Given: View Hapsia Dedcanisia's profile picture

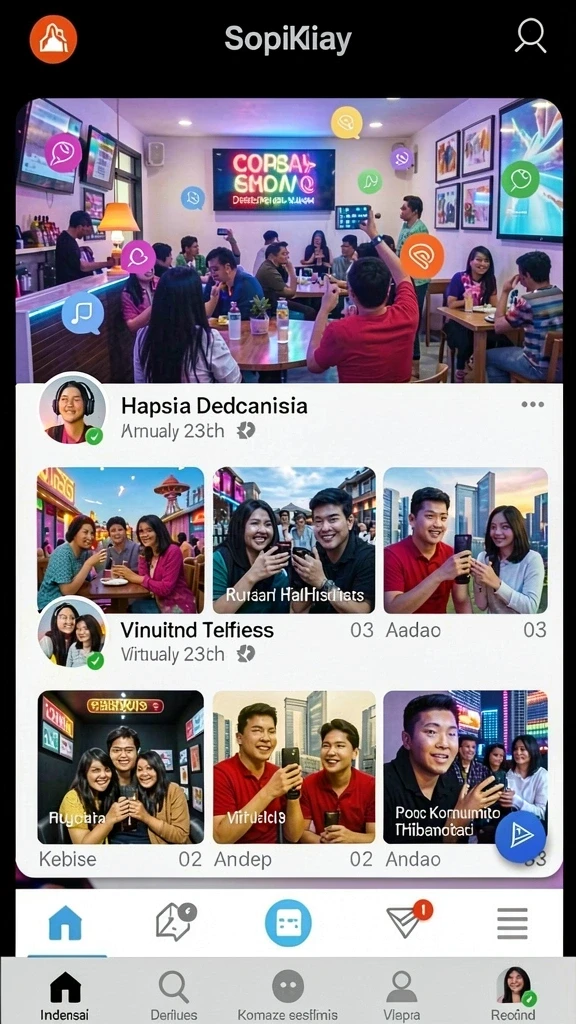Looking at the screenshot, I should coord(72,410).
